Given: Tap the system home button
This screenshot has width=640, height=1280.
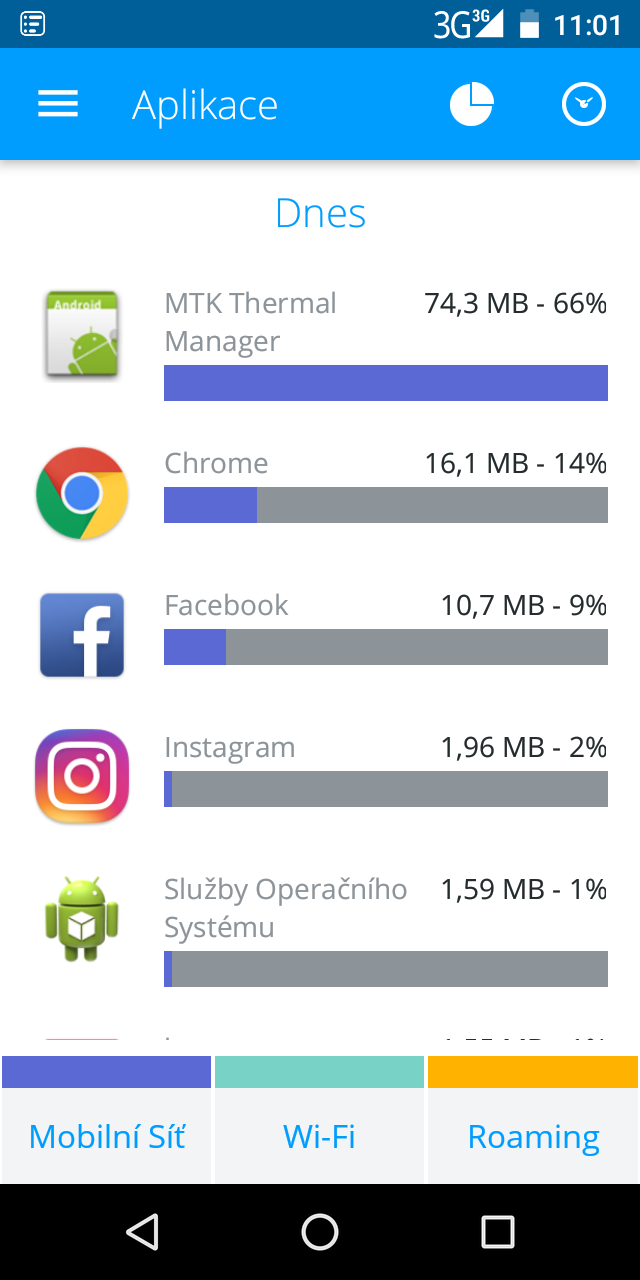Looking at the screenshot, I should [320, 1232].
